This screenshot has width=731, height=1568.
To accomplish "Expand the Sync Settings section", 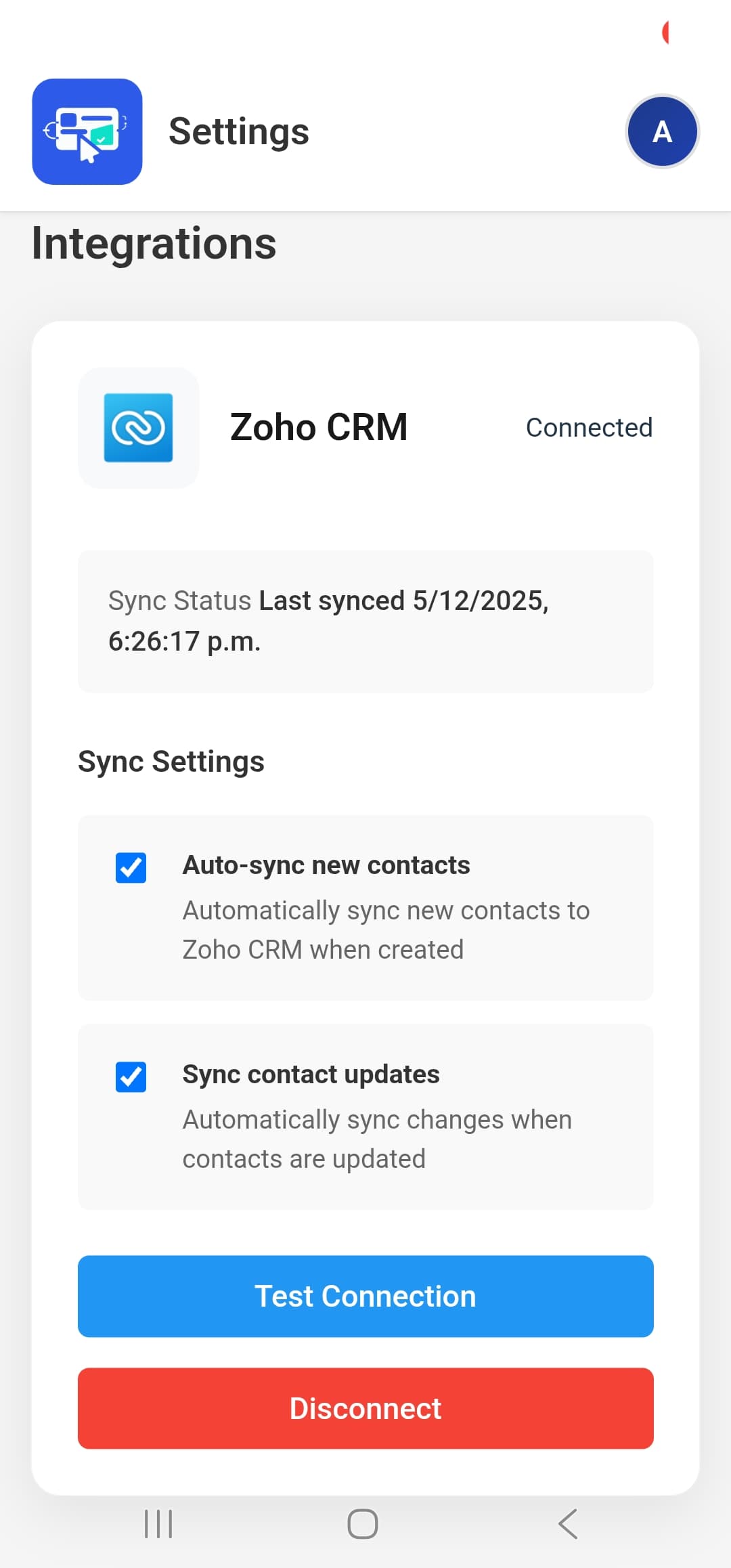I will click(171, 761).
